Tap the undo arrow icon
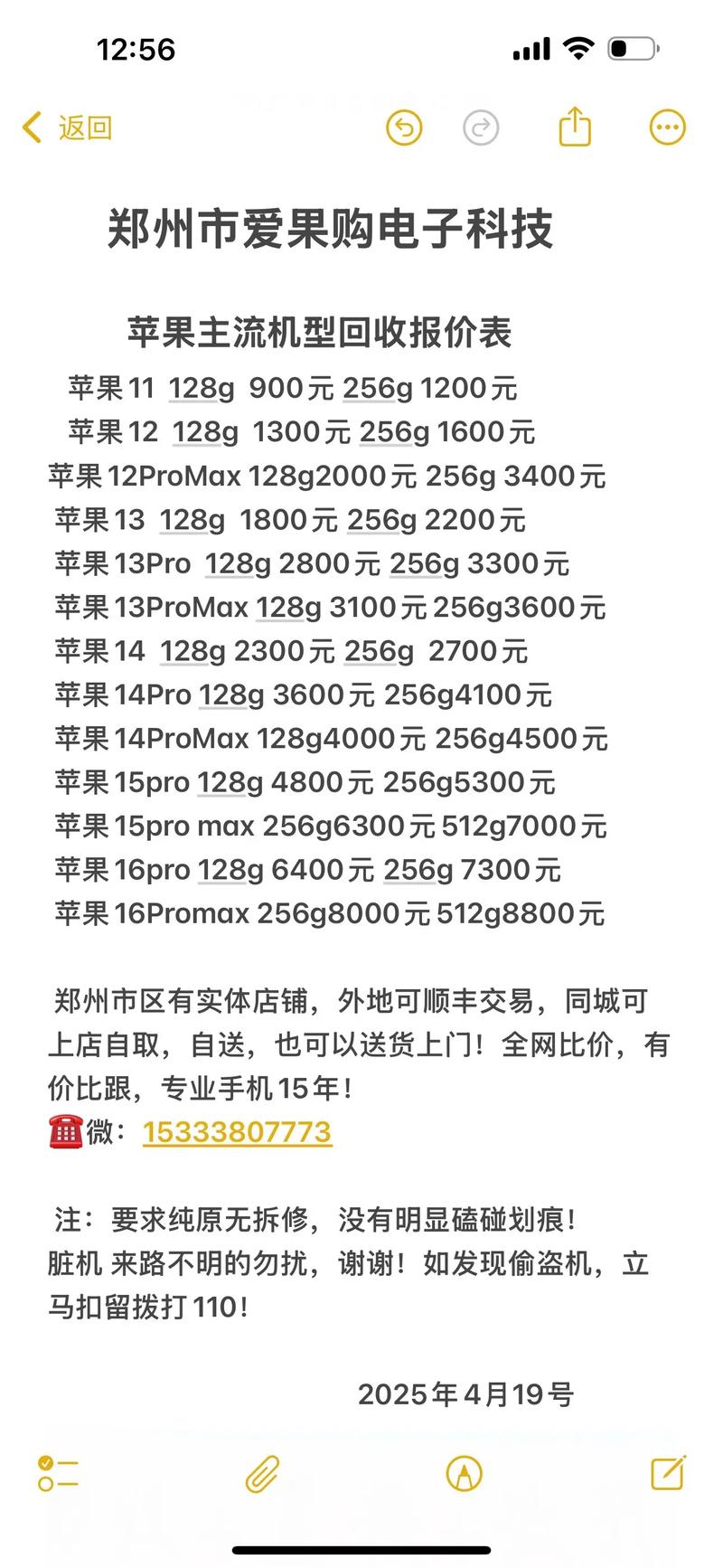Image resolution: width=723 pixels, height=1568 pixels. (404, 128)
